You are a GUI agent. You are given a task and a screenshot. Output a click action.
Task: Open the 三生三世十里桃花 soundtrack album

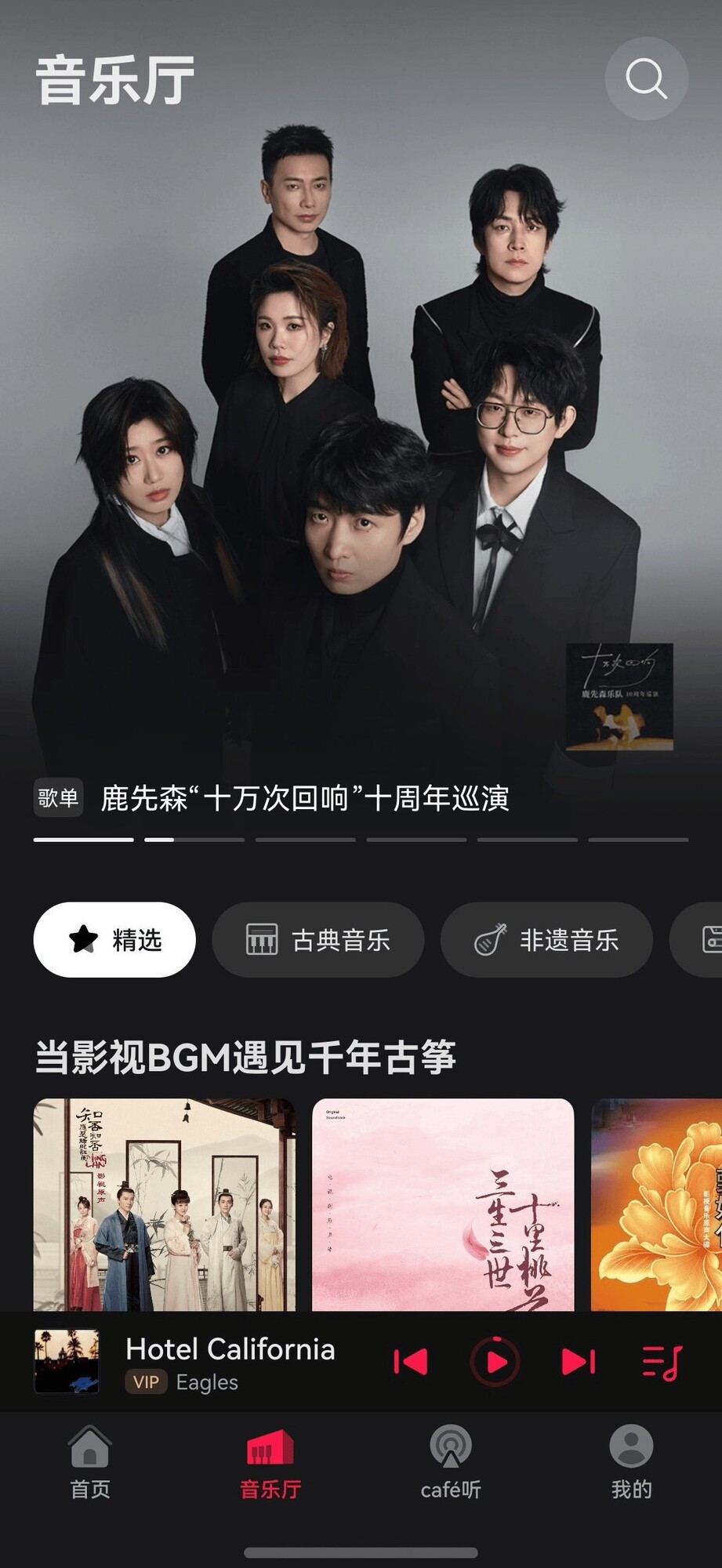point(443,1203)
